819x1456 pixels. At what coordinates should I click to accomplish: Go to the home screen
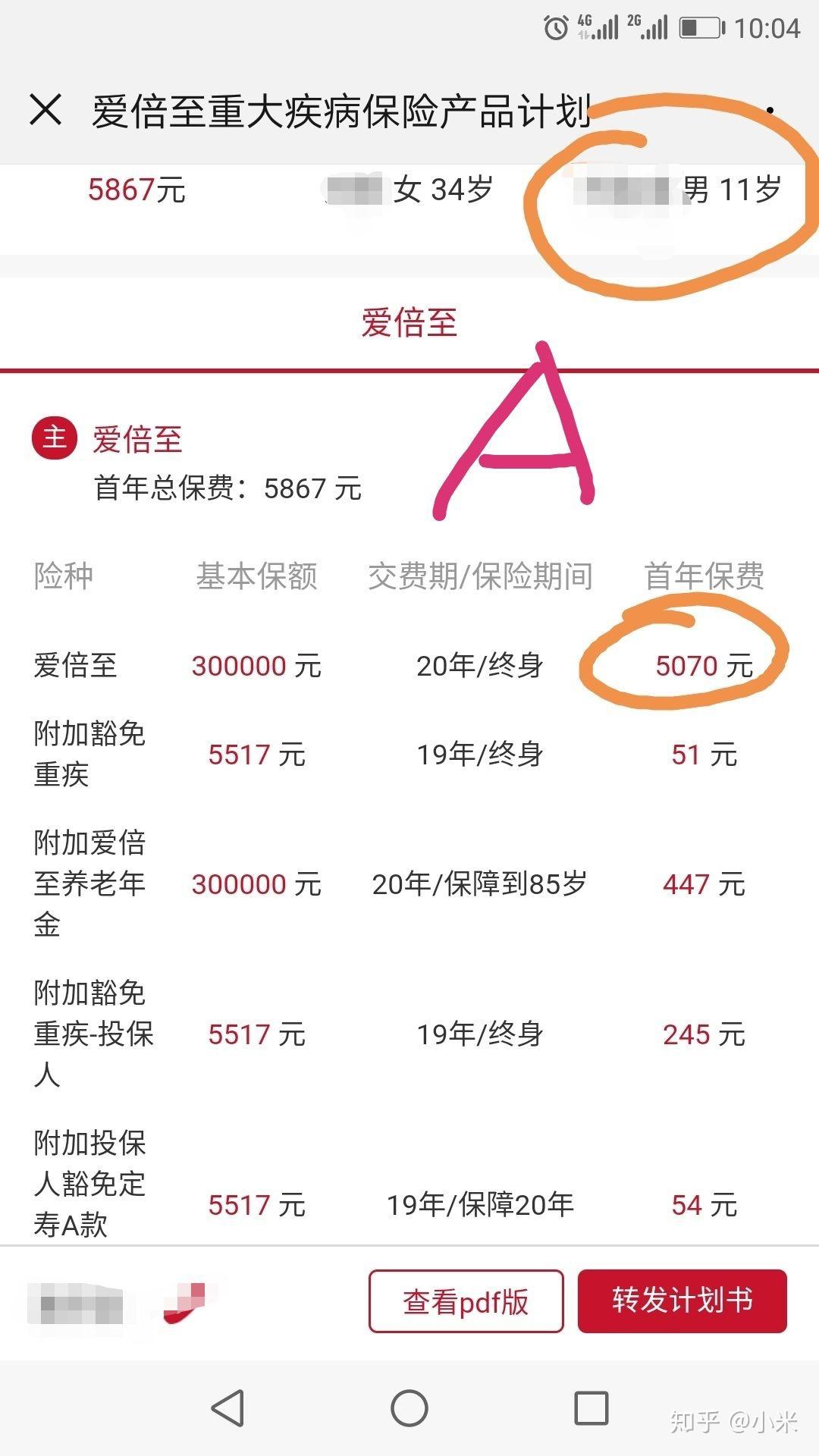409,1408
